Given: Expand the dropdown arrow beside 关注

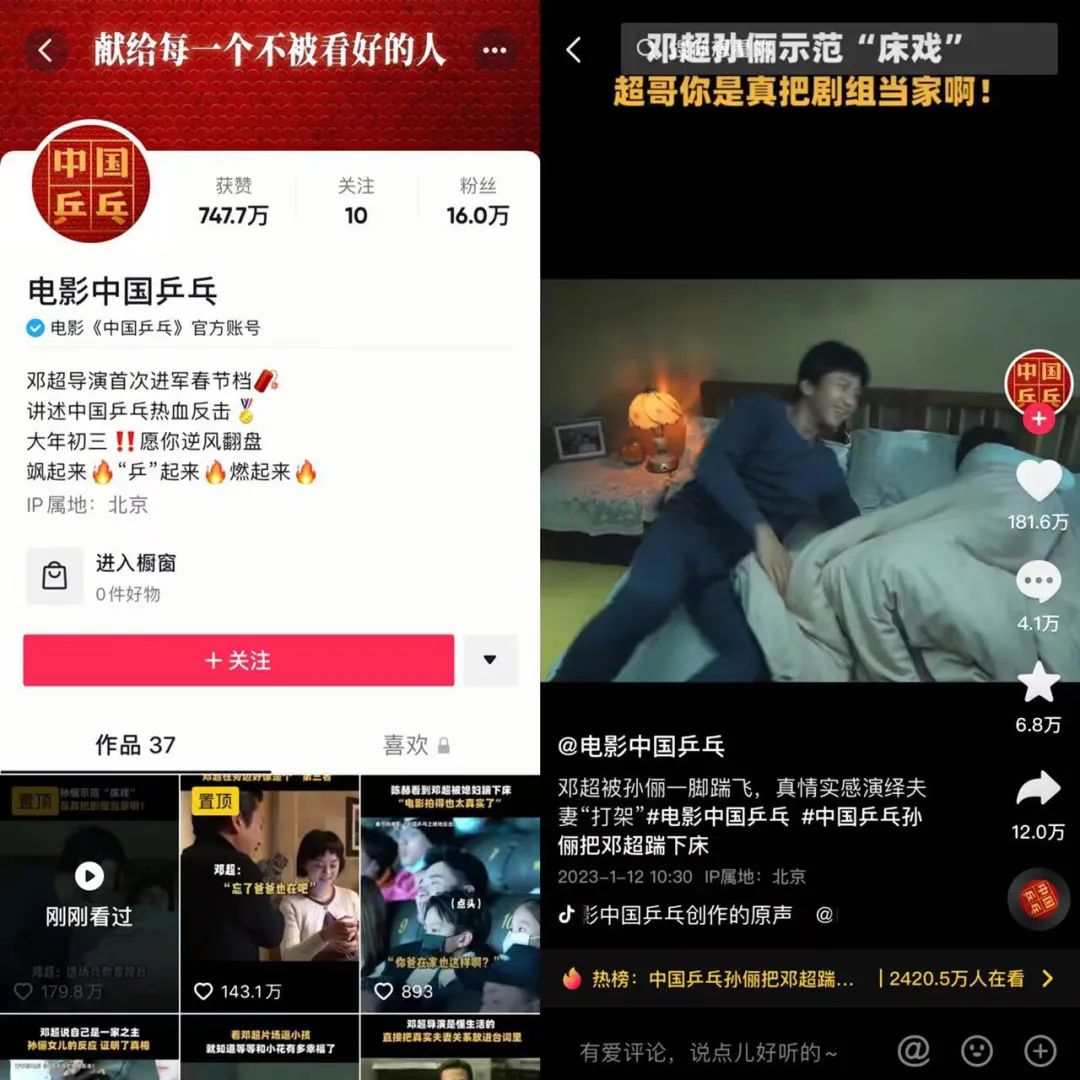Looking at the screenshot, I should 490,661.
